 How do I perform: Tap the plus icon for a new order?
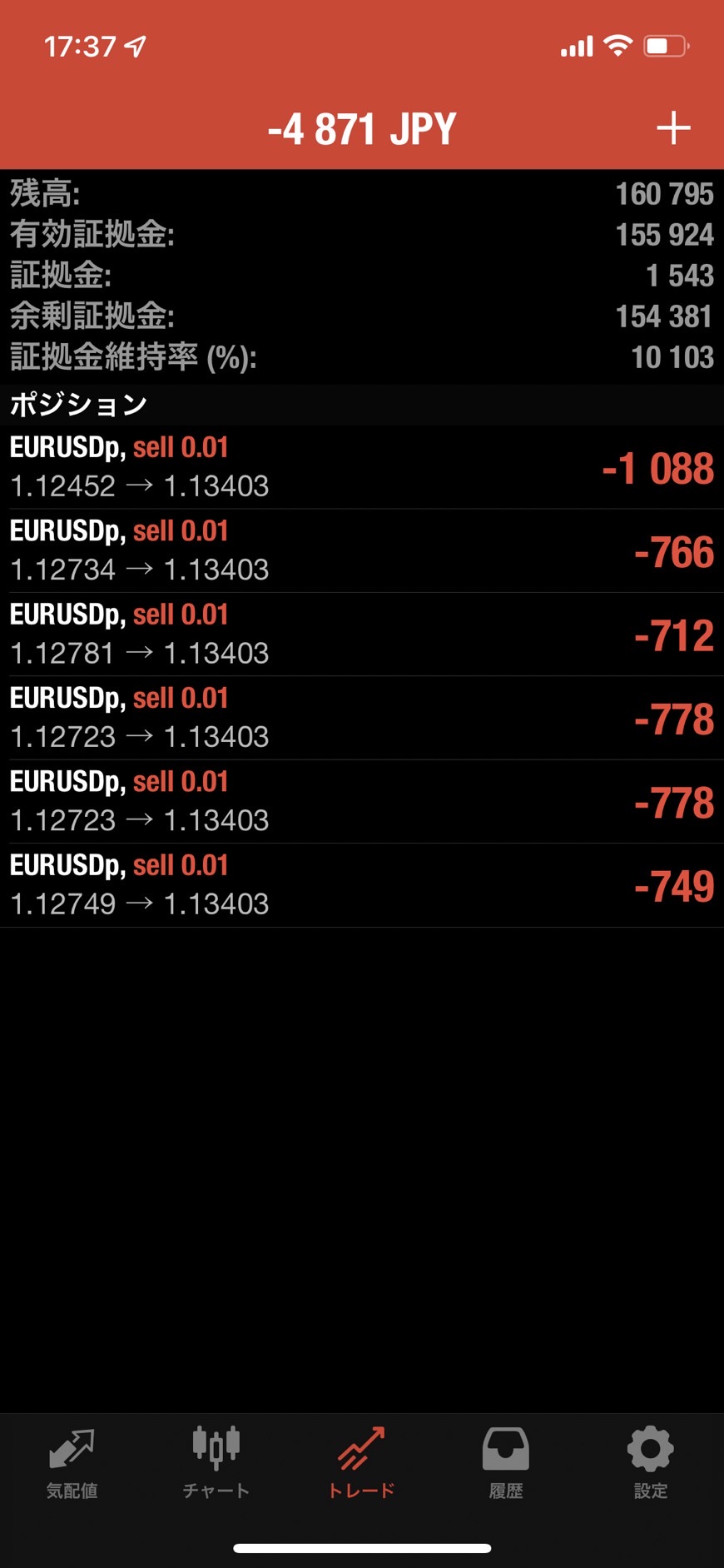(x=673, y=129)
